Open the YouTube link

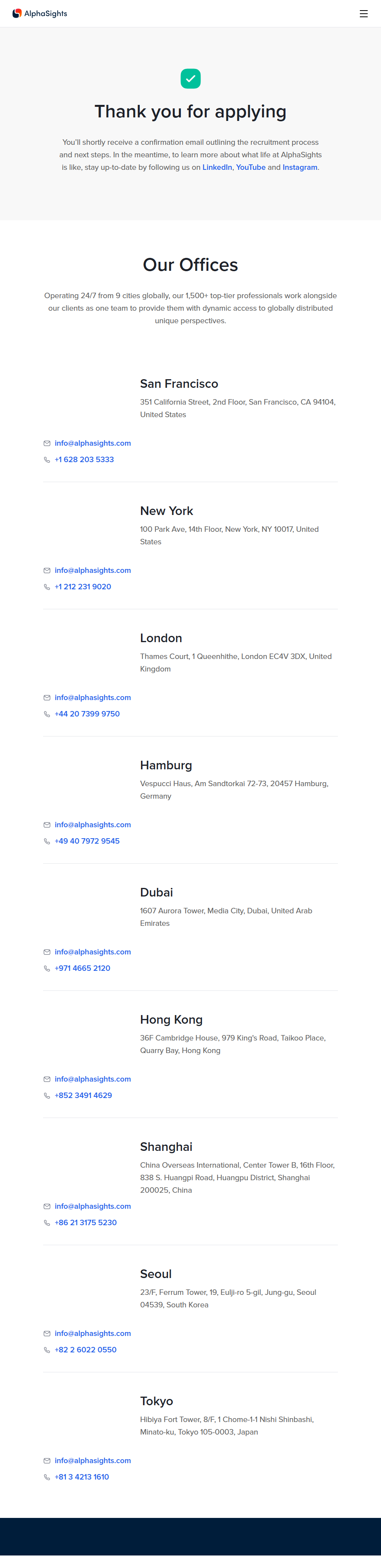coord(250,167)
